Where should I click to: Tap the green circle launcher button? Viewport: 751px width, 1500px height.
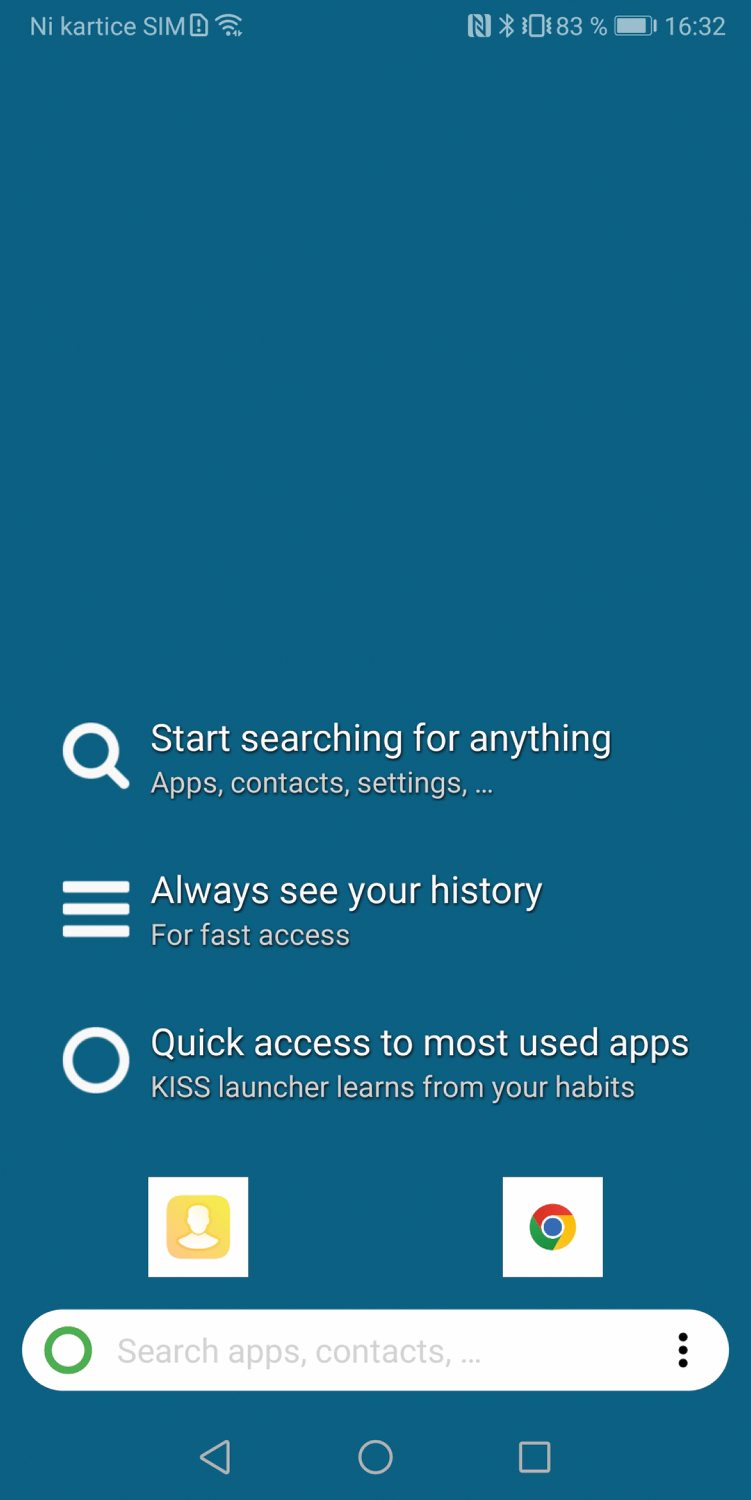point(68,1350)
